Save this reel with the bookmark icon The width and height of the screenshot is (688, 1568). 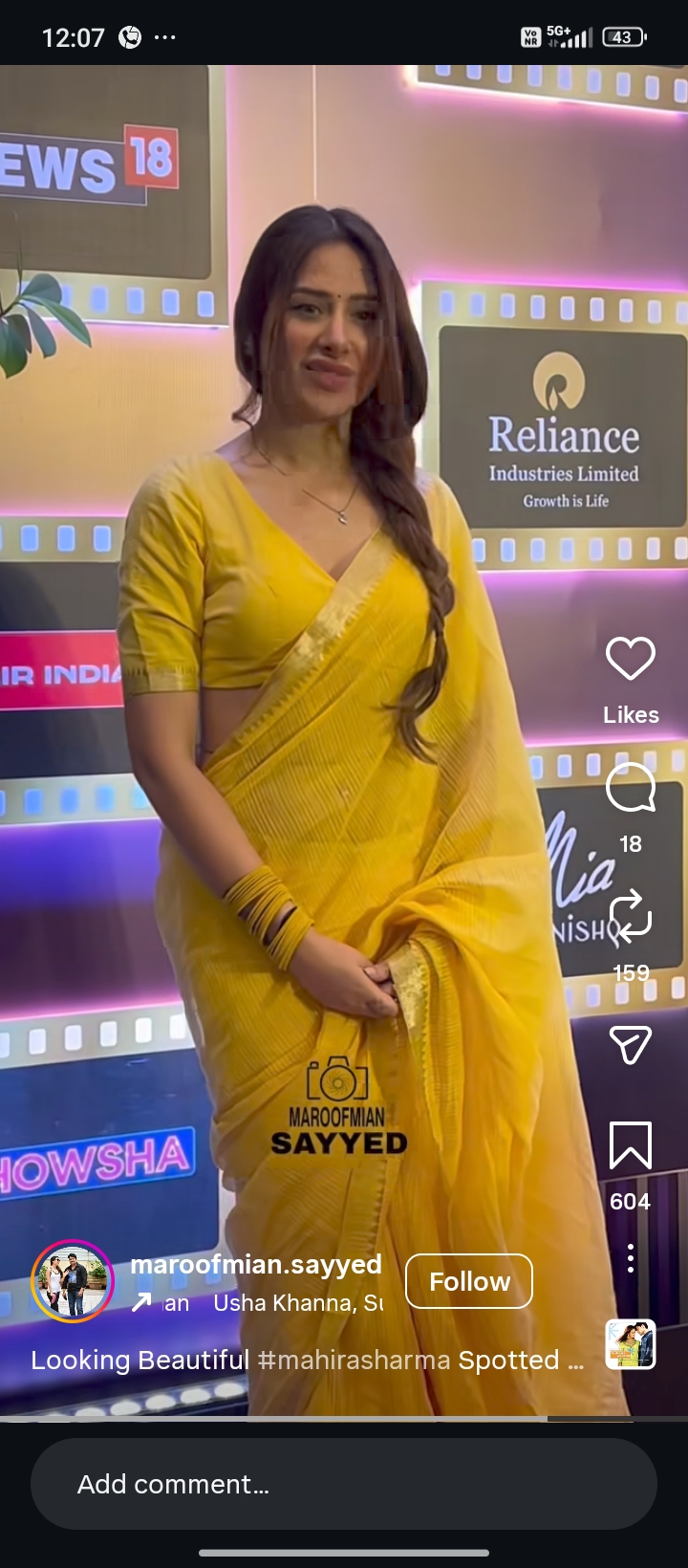click(630, 1145)
